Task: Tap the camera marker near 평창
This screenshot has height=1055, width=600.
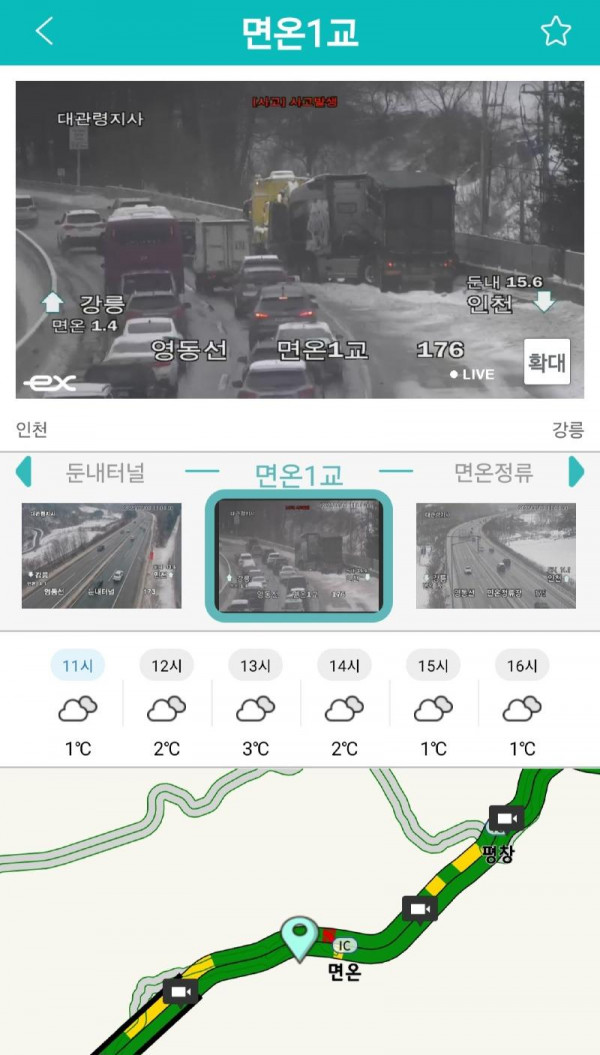Action: pos(506,818)
